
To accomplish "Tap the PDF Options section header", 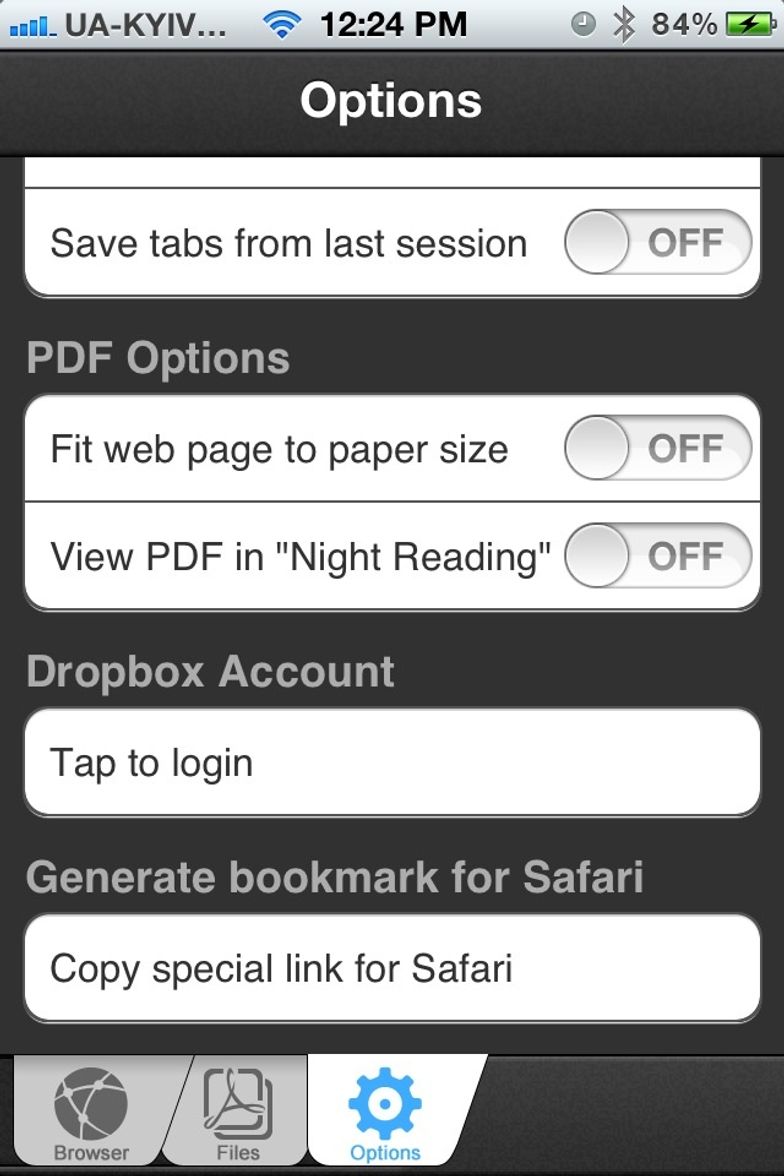I will tap(157, 358).
